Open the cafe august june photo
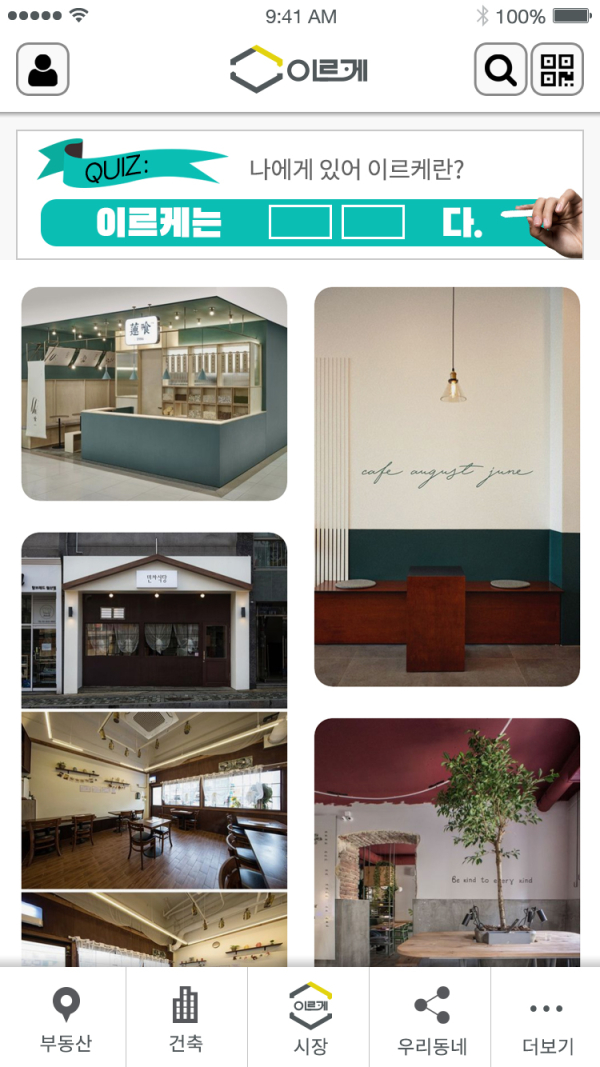Screen dimensions: 600x1067 click(447, 487)
